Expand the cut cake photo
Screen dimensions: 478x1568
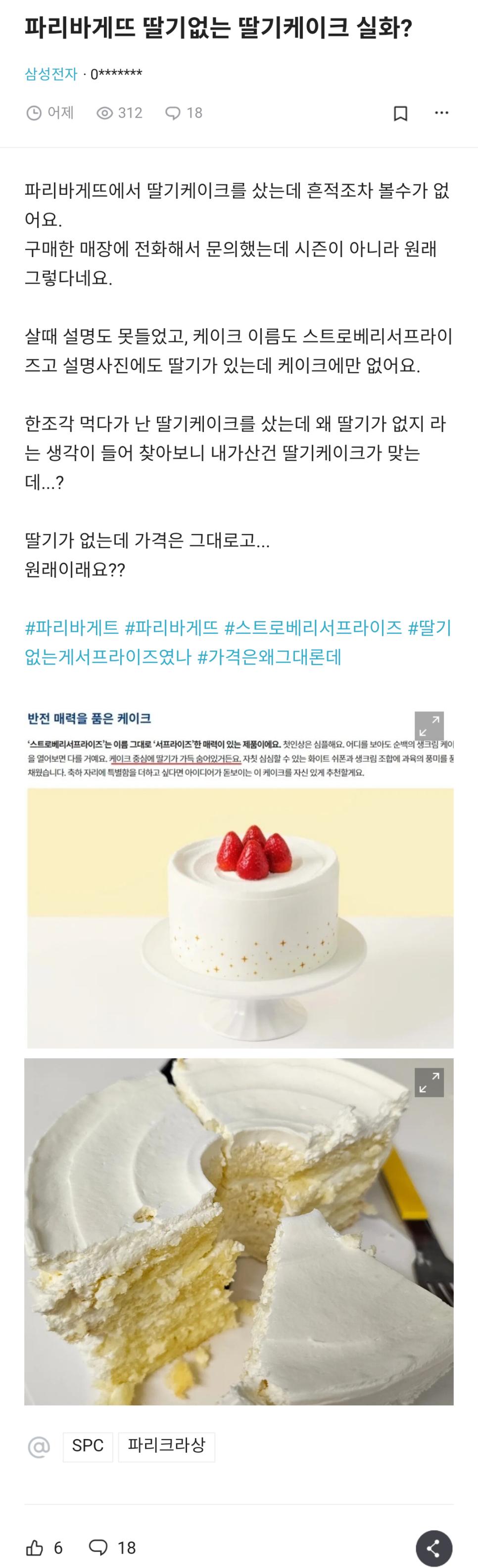click(429, 1082)
